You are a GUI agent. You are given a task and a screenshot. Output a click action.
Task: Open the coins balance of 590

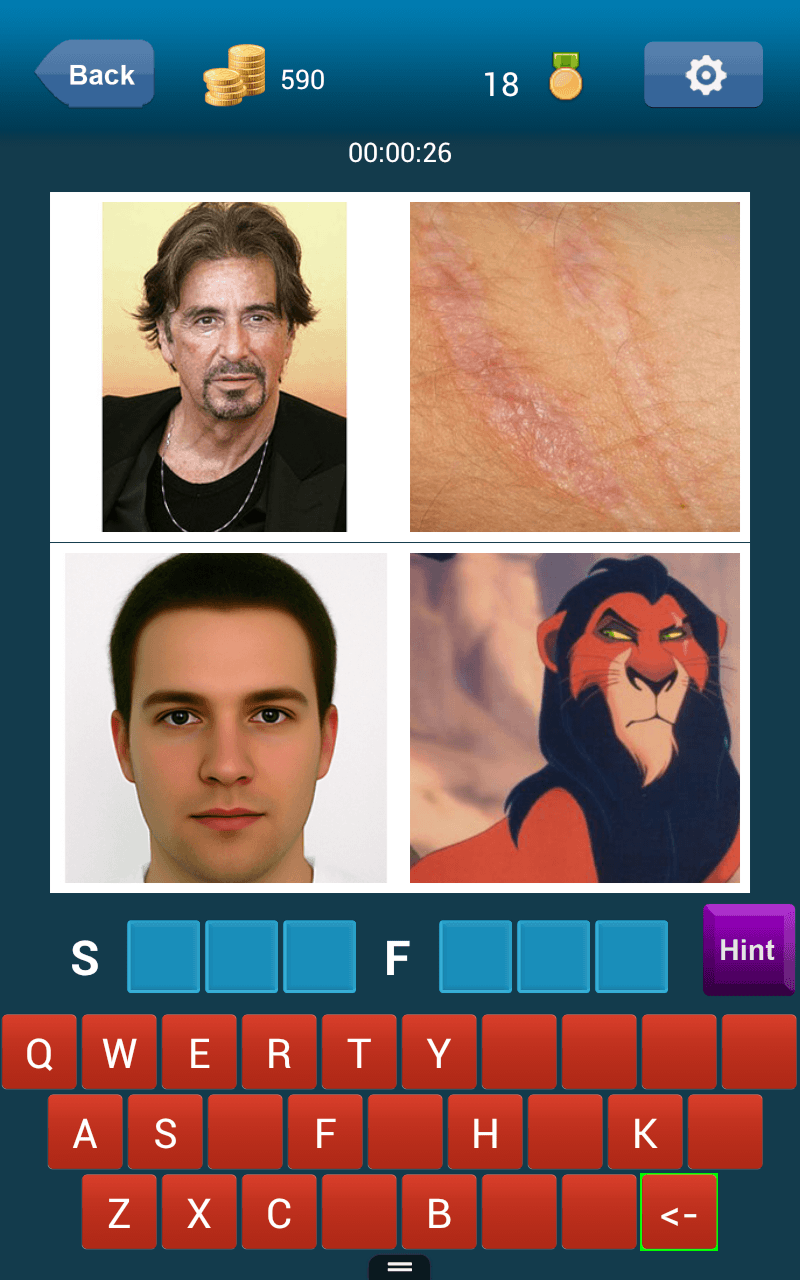coord(264,78)
